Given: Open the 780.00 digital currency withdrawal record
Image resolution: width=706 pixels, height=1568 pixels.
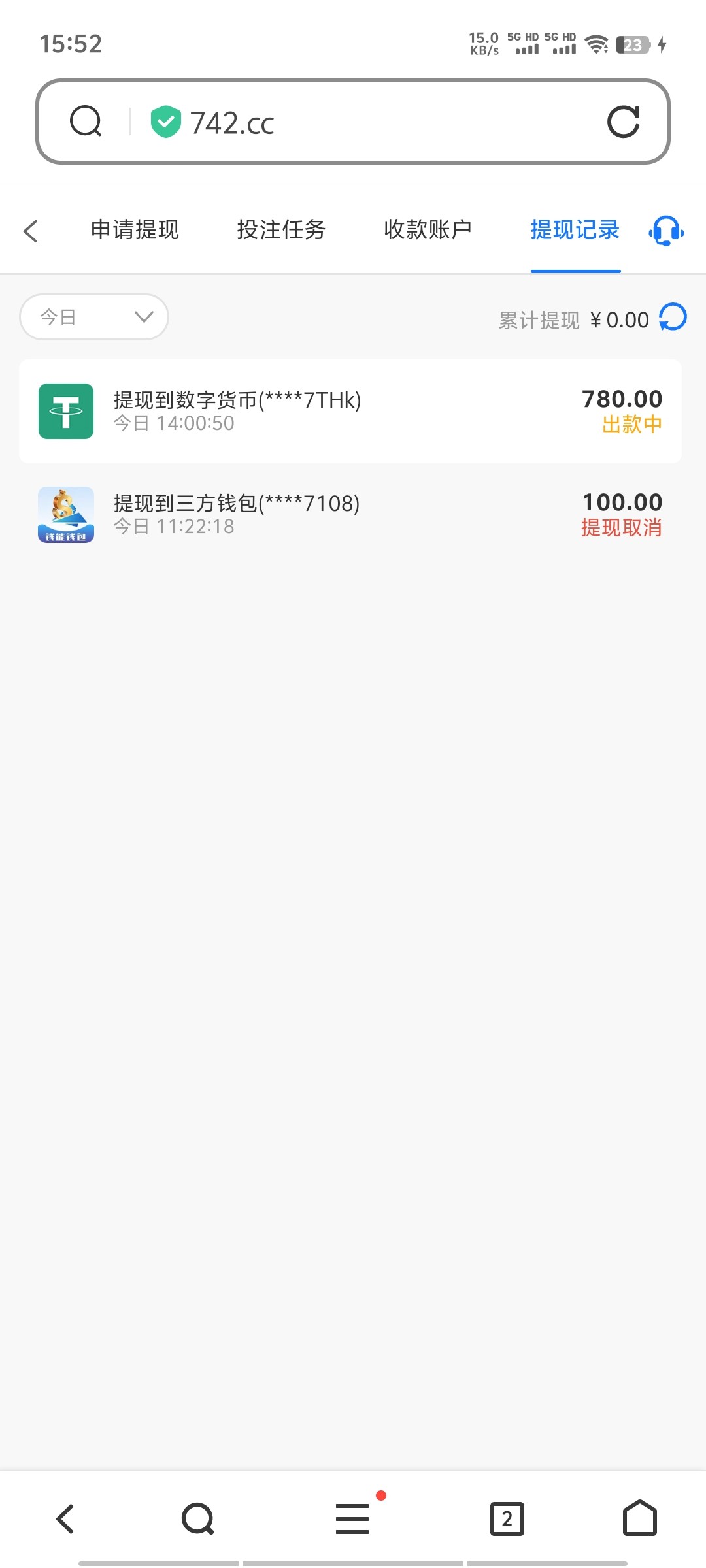Looking at the screenshot, I should 350,411.
